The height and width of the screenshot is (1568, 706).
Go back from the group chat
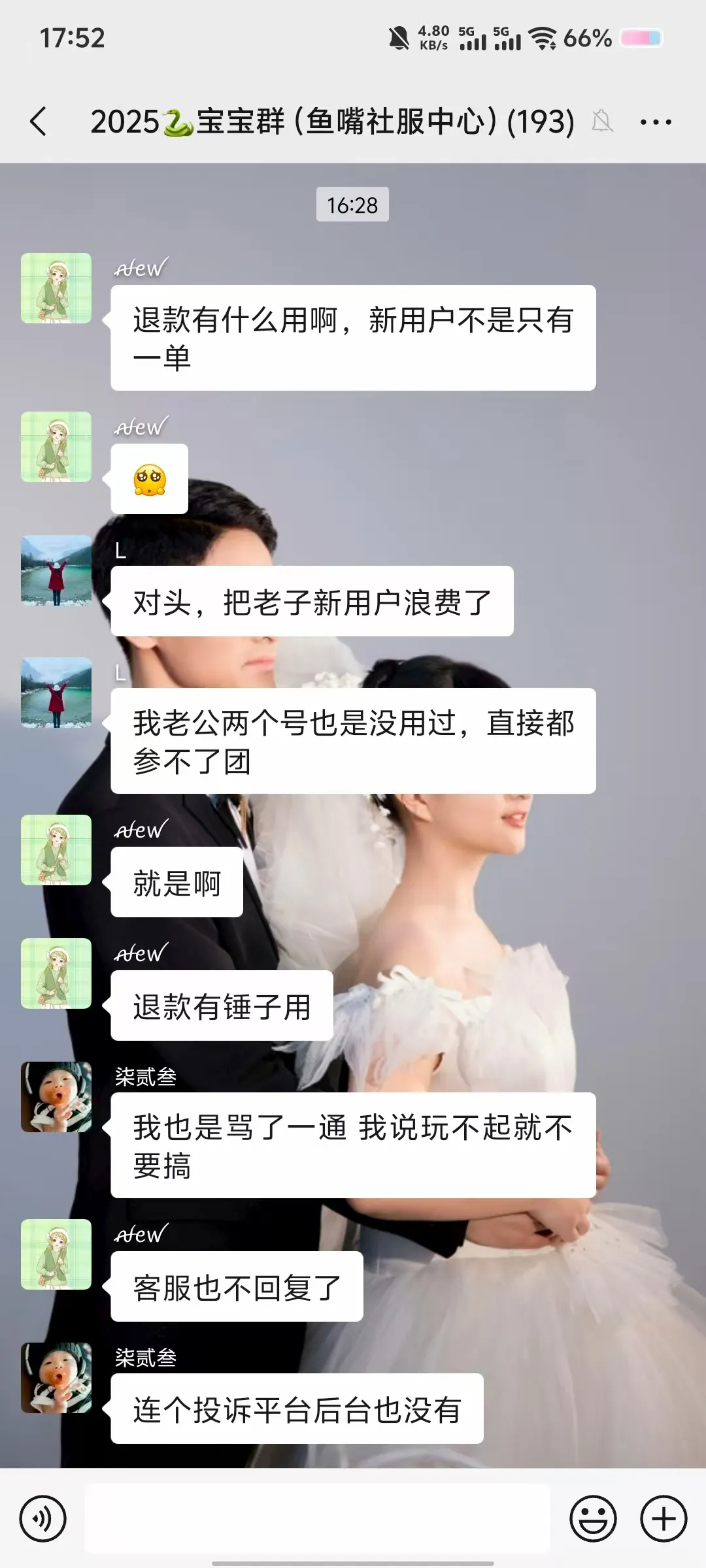pyautogui.click(x=39, y=122)
